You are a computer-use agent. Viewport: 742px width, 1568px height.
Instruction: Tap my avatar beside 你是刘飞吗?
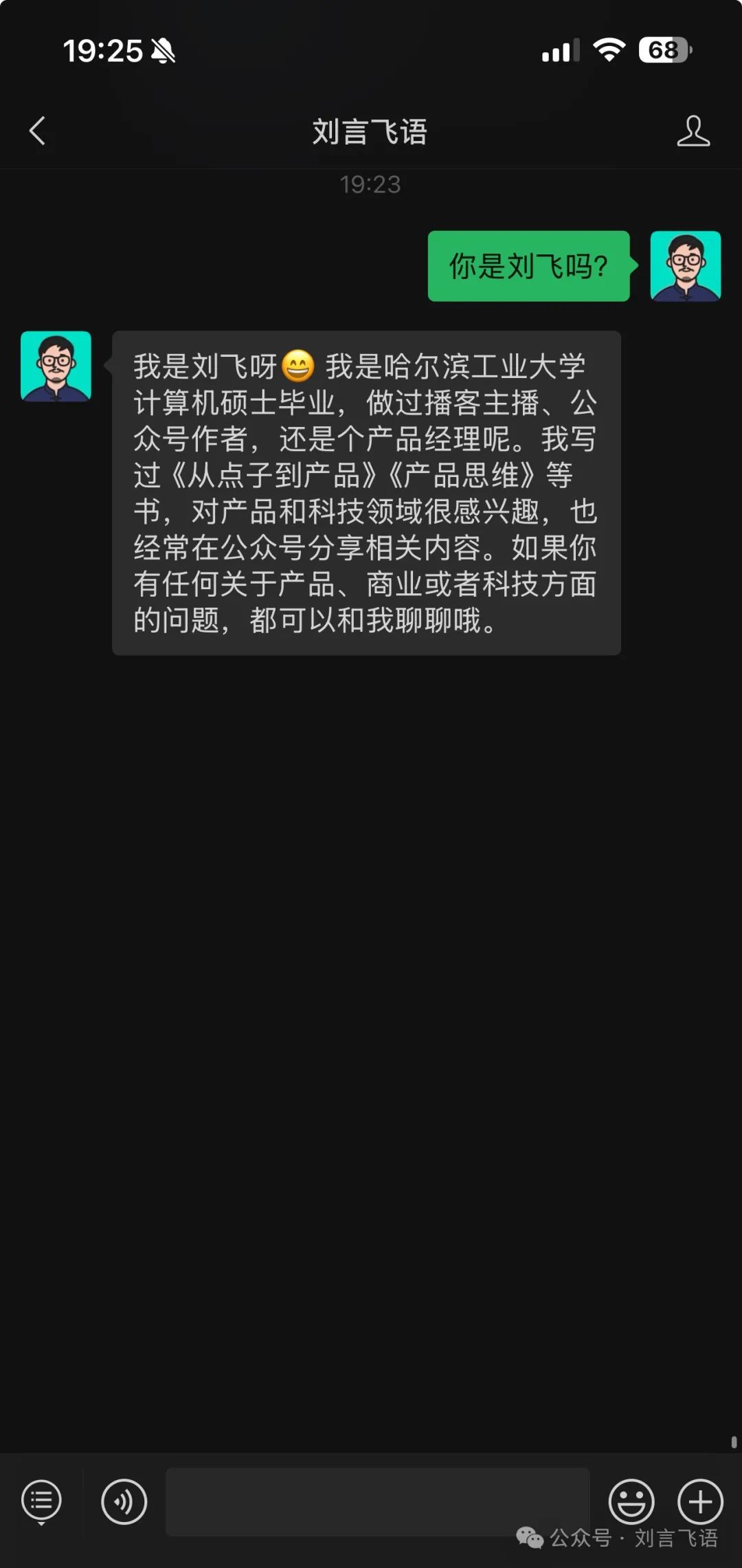[686, 266]
